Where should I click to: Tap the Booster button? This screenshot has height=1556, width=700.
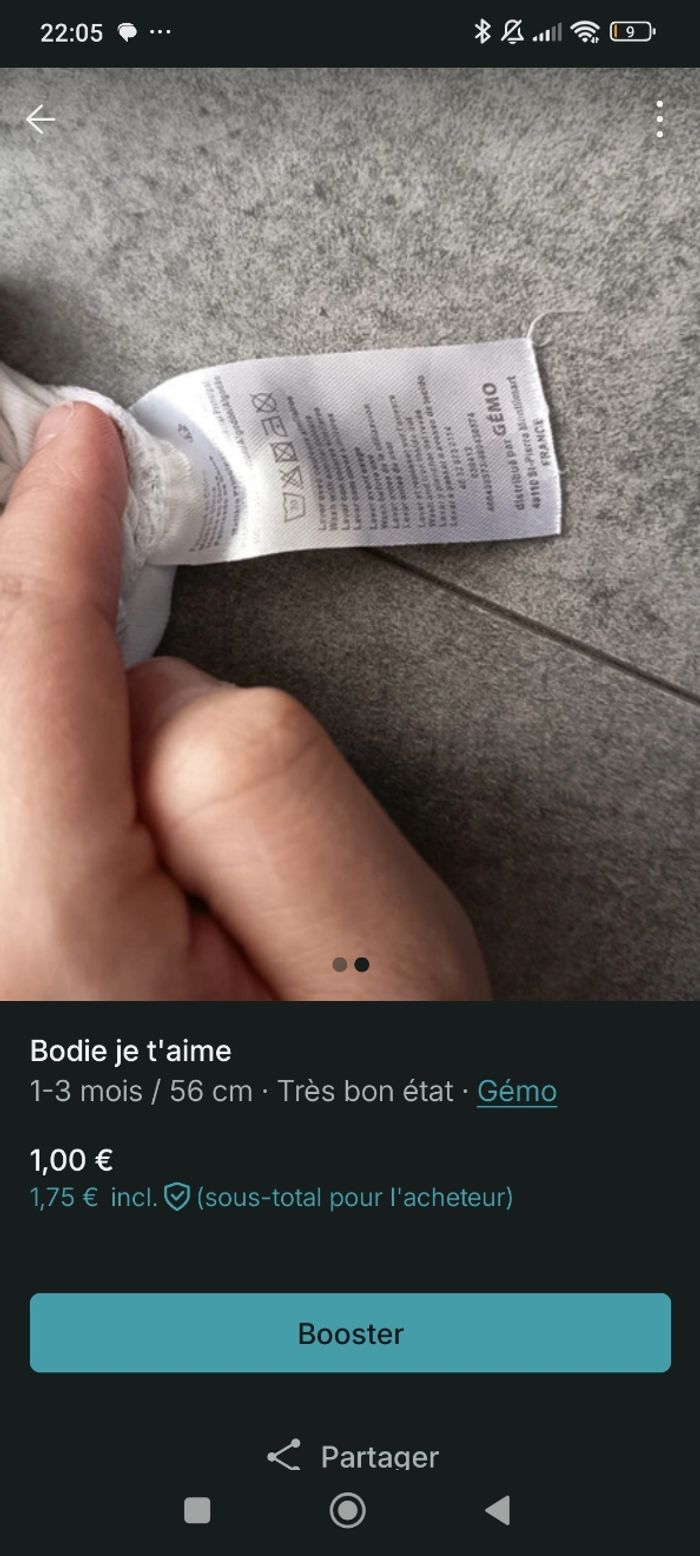tap(350, 1332)
